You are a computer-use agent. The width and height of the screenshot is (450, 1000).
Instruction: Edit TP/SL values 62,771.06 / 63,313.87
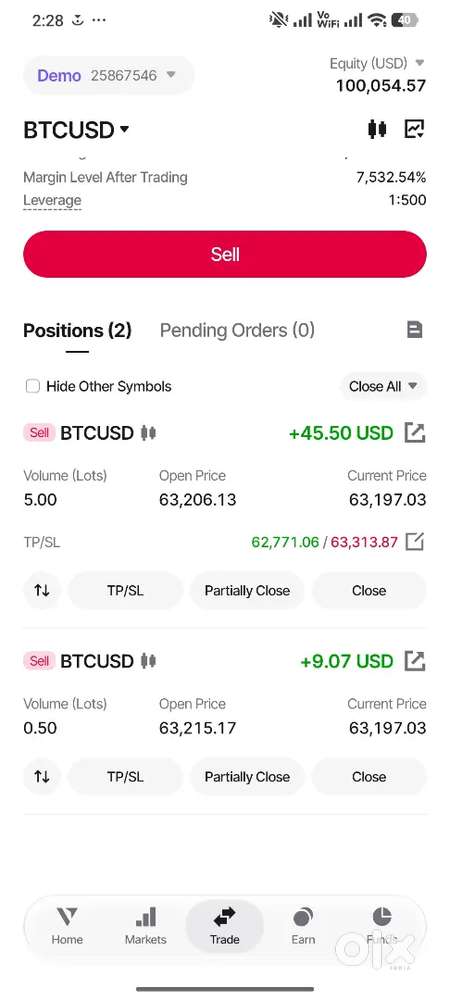pyautogui.click(x=415, y=542)
